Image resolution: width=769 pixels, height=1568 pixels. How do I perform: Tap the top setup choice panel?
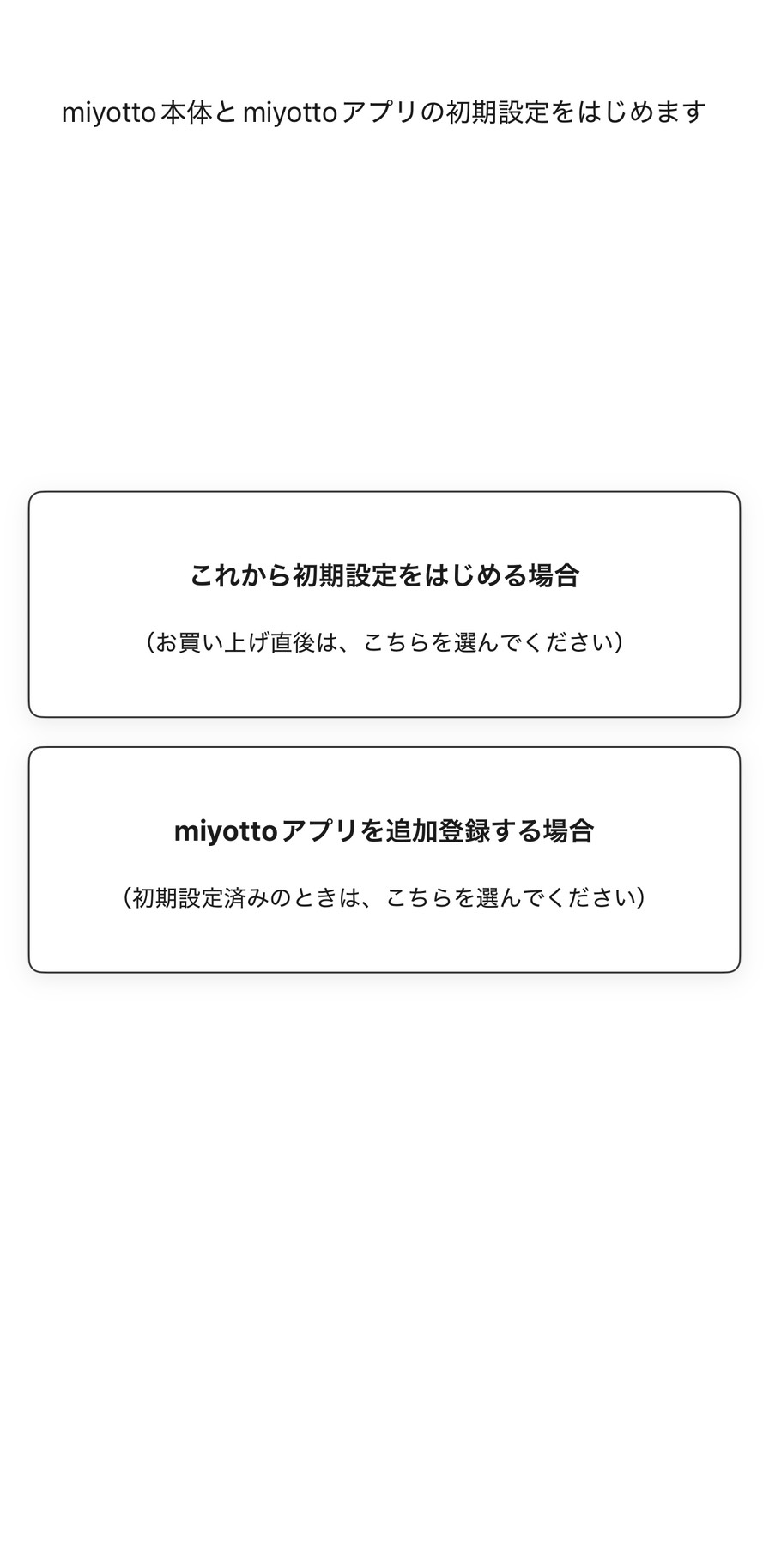[x=384, y=601]
